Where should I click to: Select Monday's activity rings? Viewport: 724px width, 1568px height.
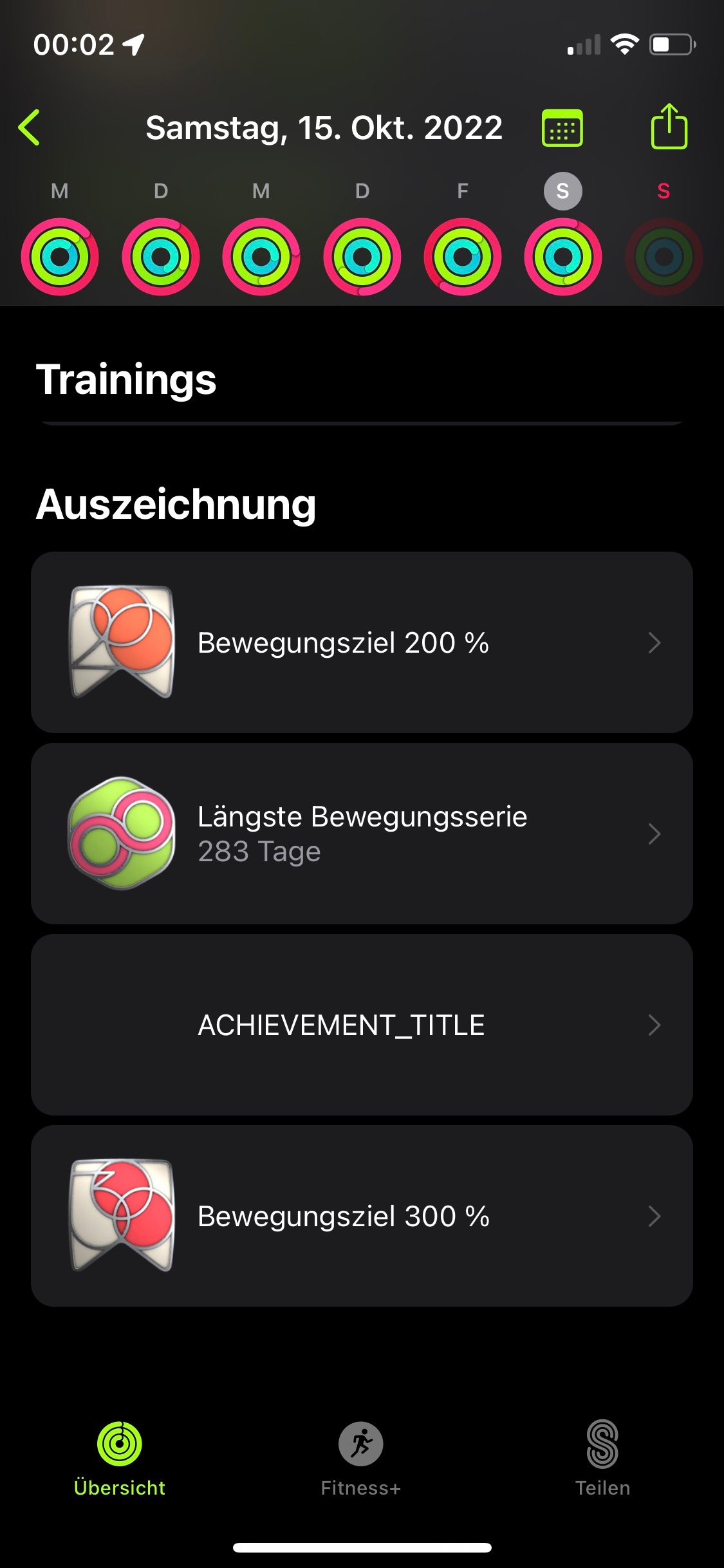click(x=60, y=257)
